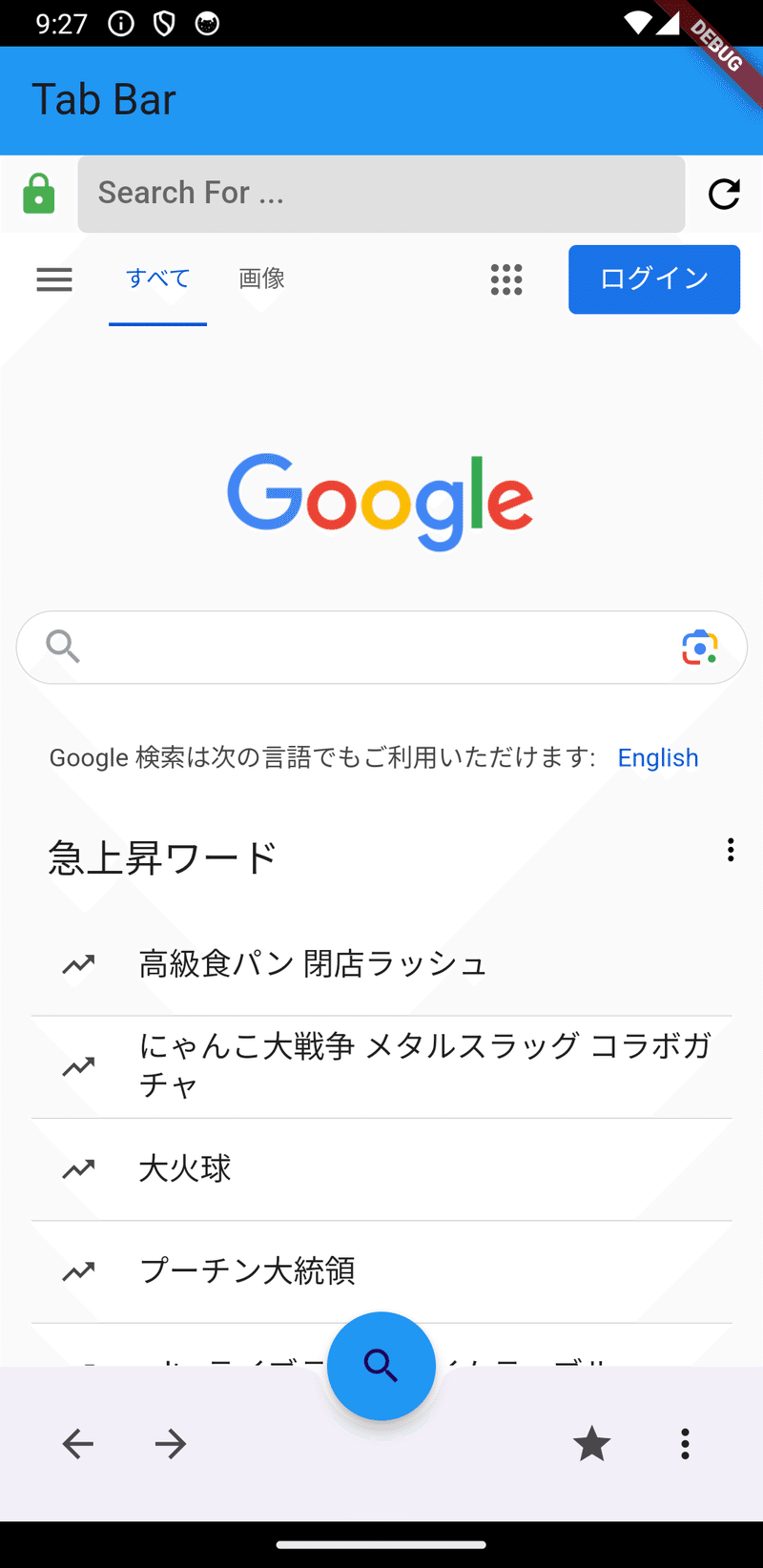Open trending search にゃんこ大戦争 メタルスラッグ

click(x=381, y=1066)
